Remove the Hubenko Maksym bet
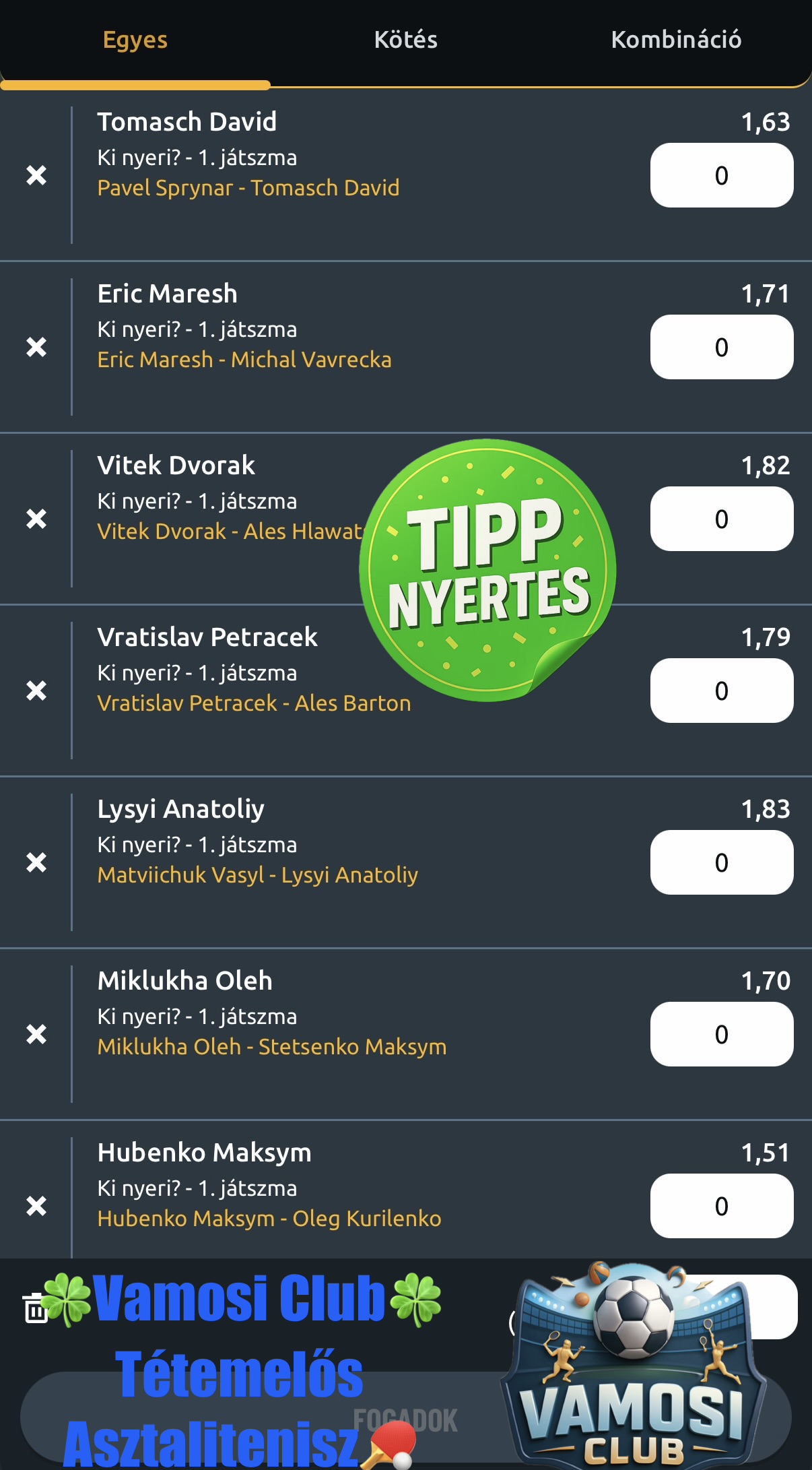 [36, 1206]
